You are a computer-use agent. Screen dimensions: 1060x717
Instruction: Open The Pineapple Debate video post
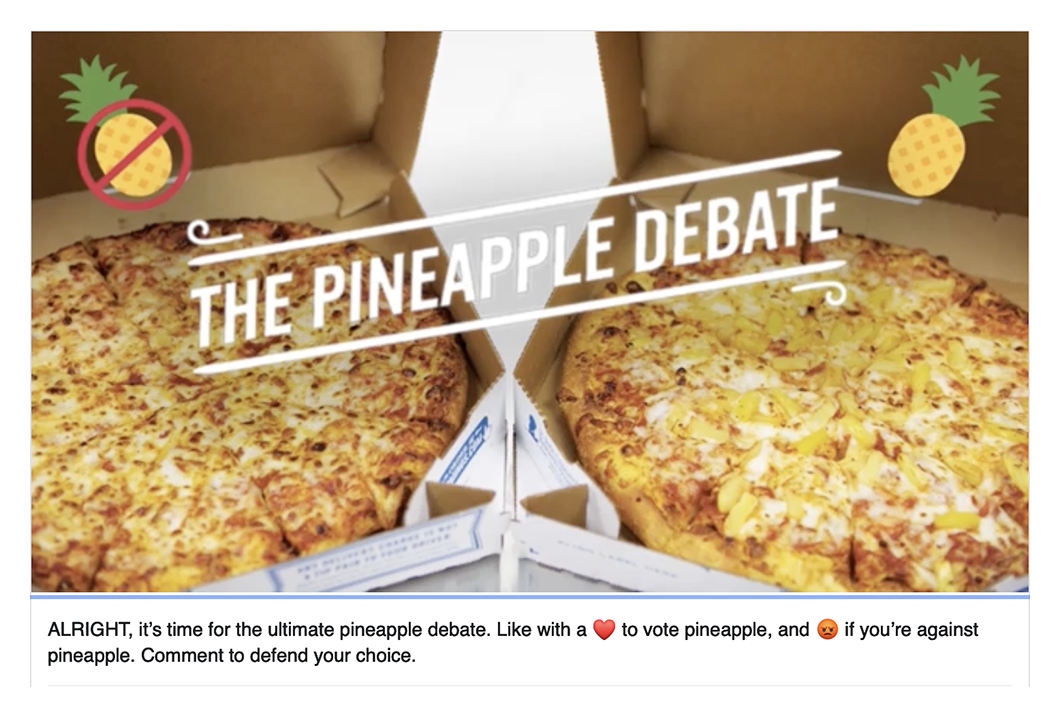[530, 312]
